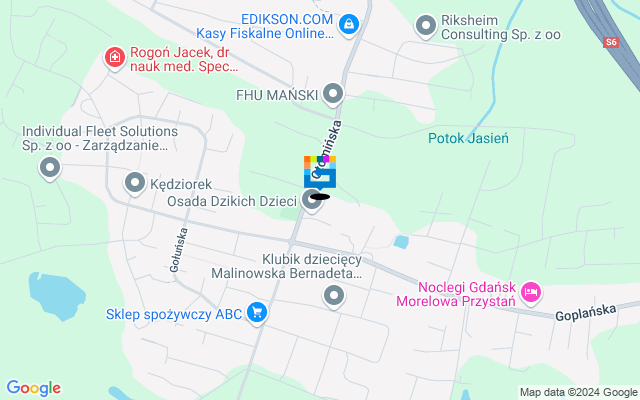Open the EDIKSON.COM Kasy Fiskalne place marker
Image resolution: width=640 pixels, height=400 pixels.
point(348,23)
